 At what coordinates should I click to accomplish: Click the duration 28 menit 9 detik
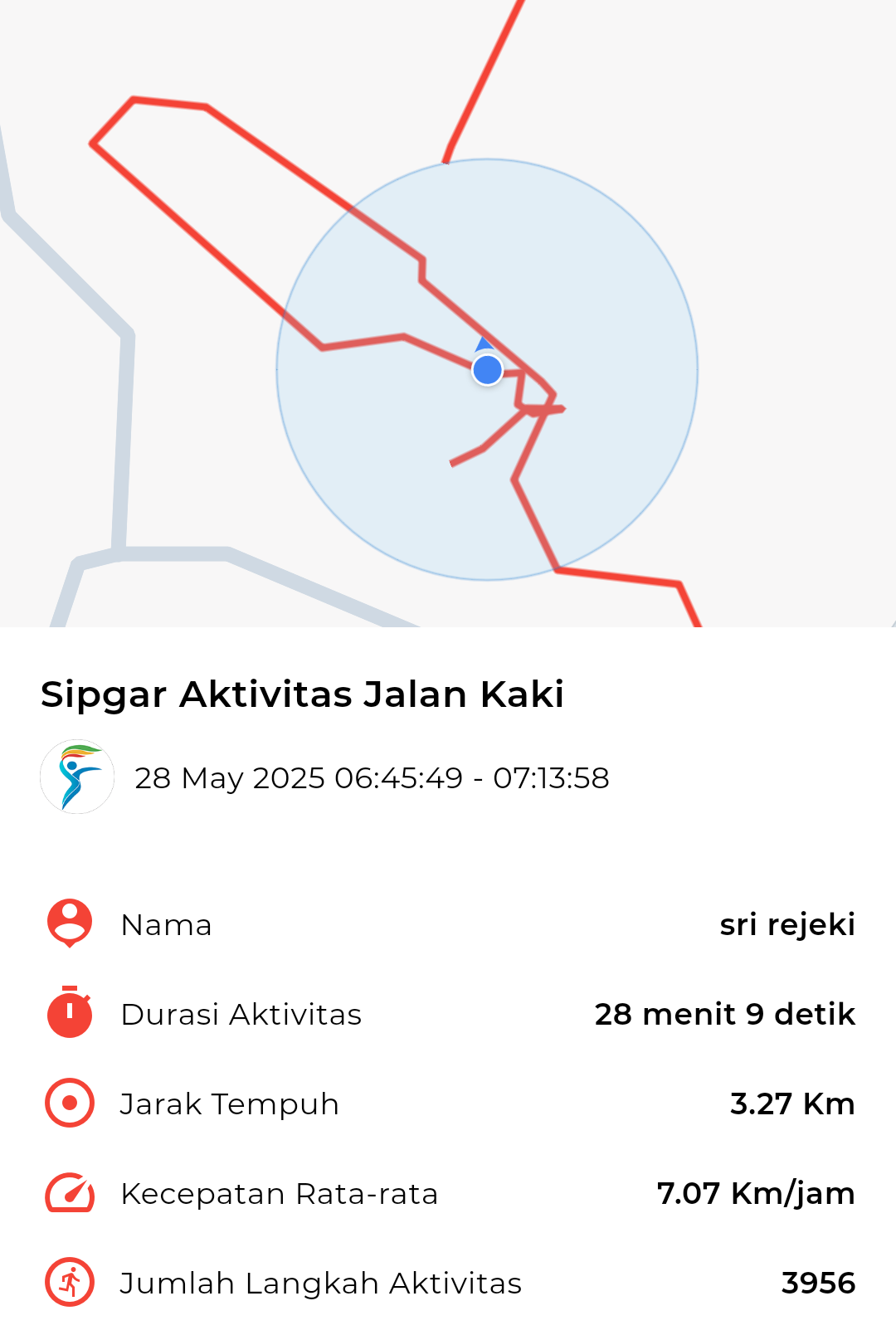point(723,1014)
